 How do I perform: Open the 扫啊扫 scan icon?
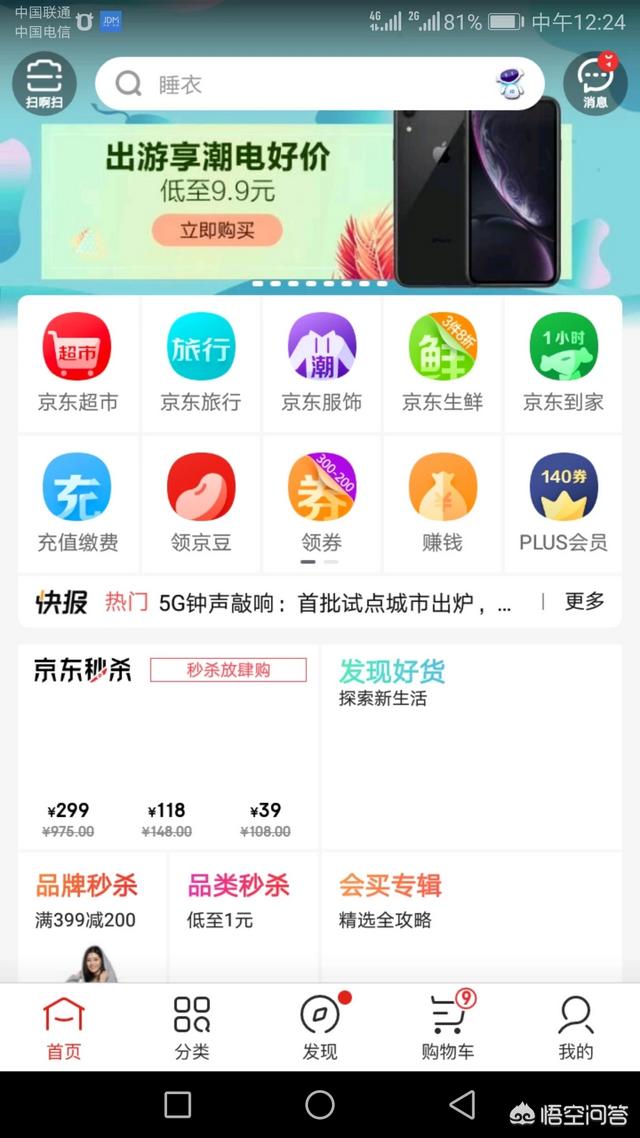point(44,83)
